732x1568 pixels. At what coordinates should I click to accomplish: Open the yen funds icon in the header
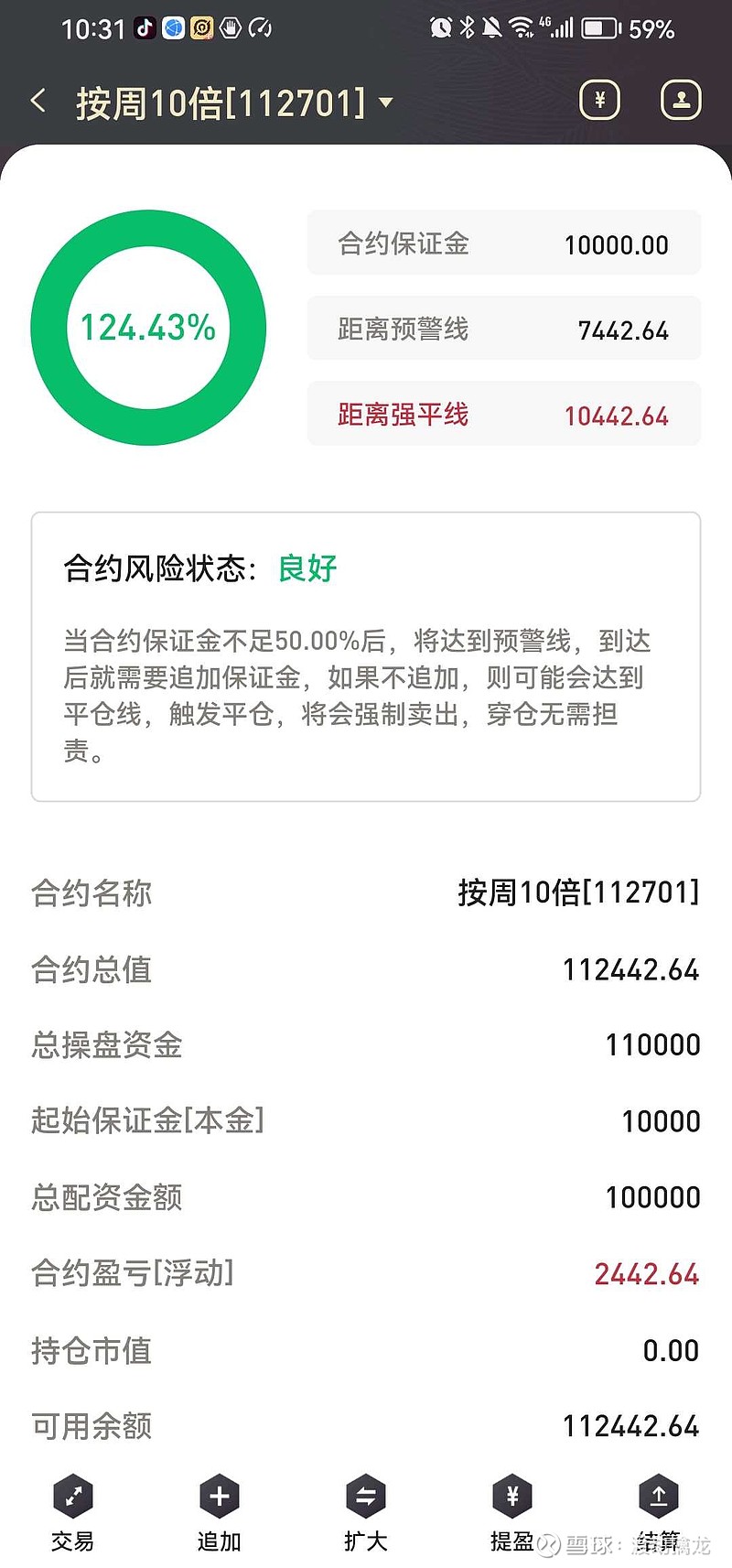tap(599, 100)
